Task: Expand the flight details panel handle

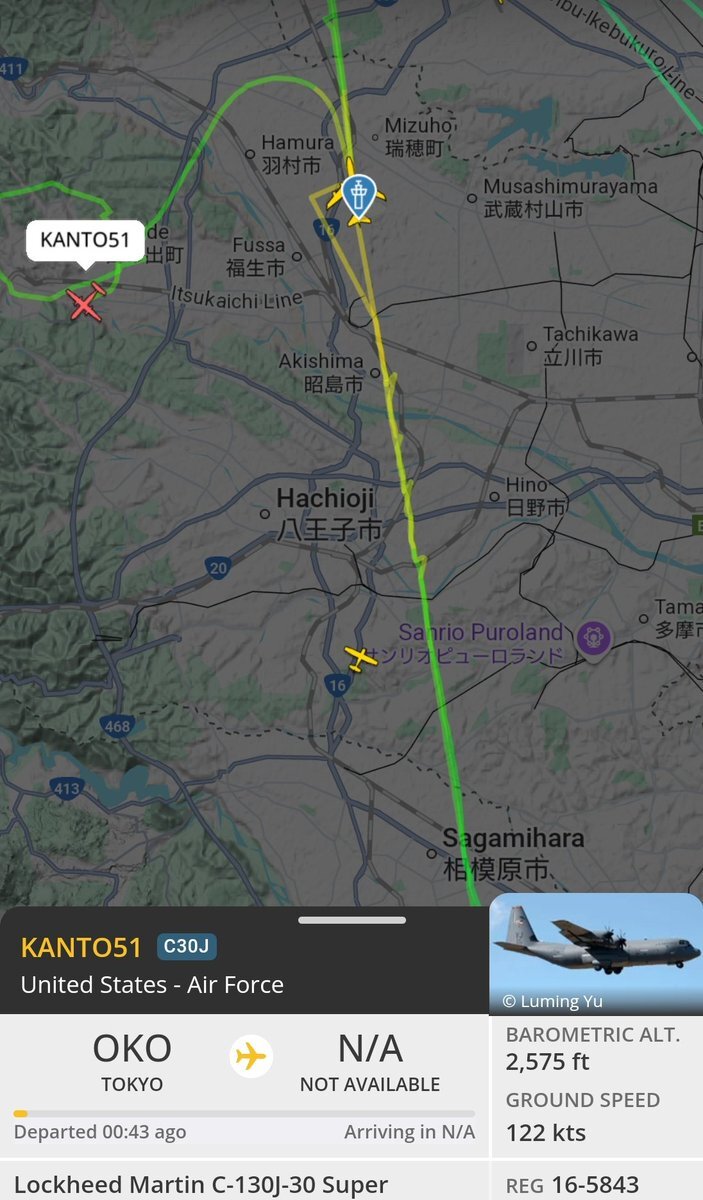Action: 351,920
